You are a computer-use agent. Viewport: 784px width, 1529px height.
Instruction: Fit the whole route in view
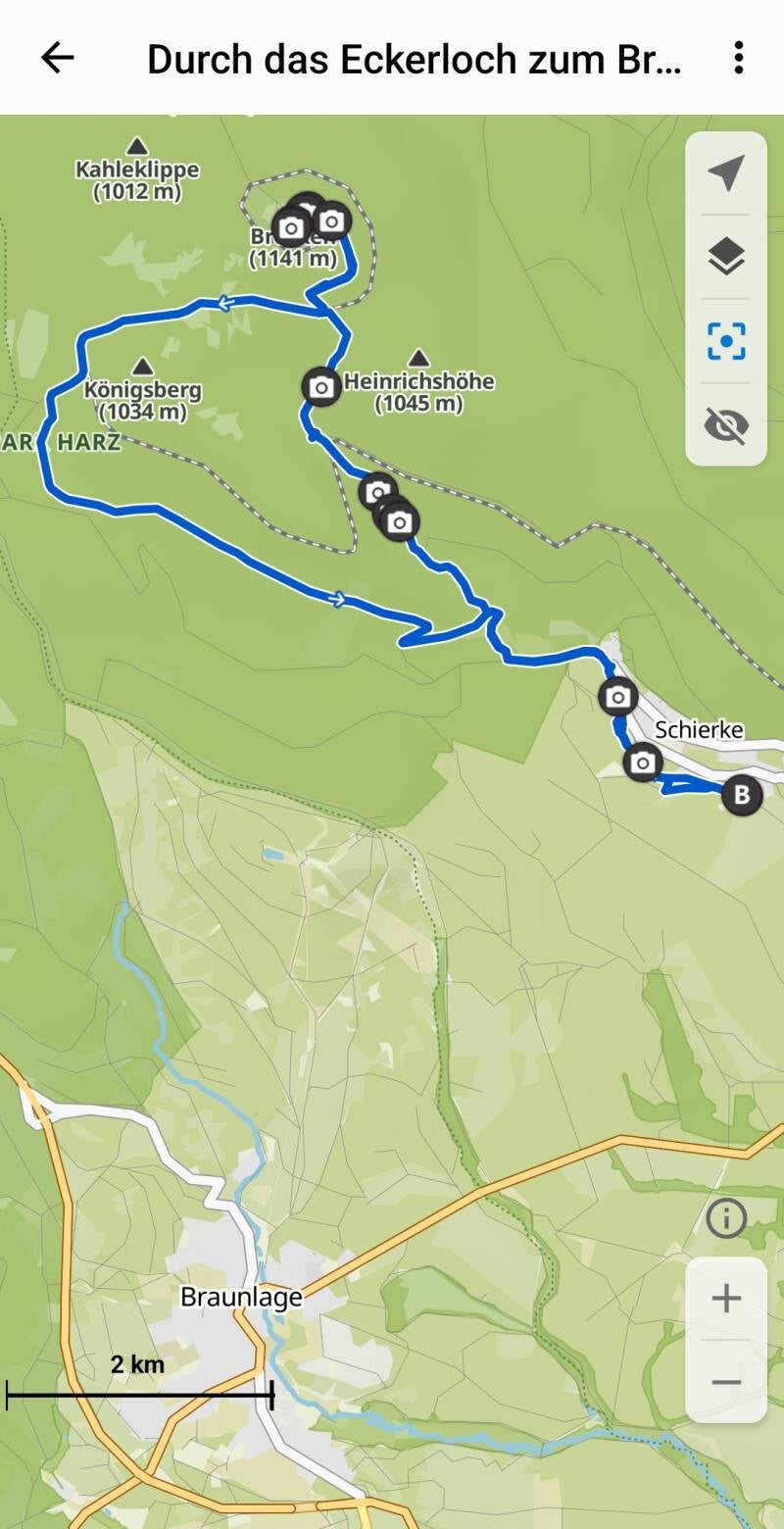[726, 341]
